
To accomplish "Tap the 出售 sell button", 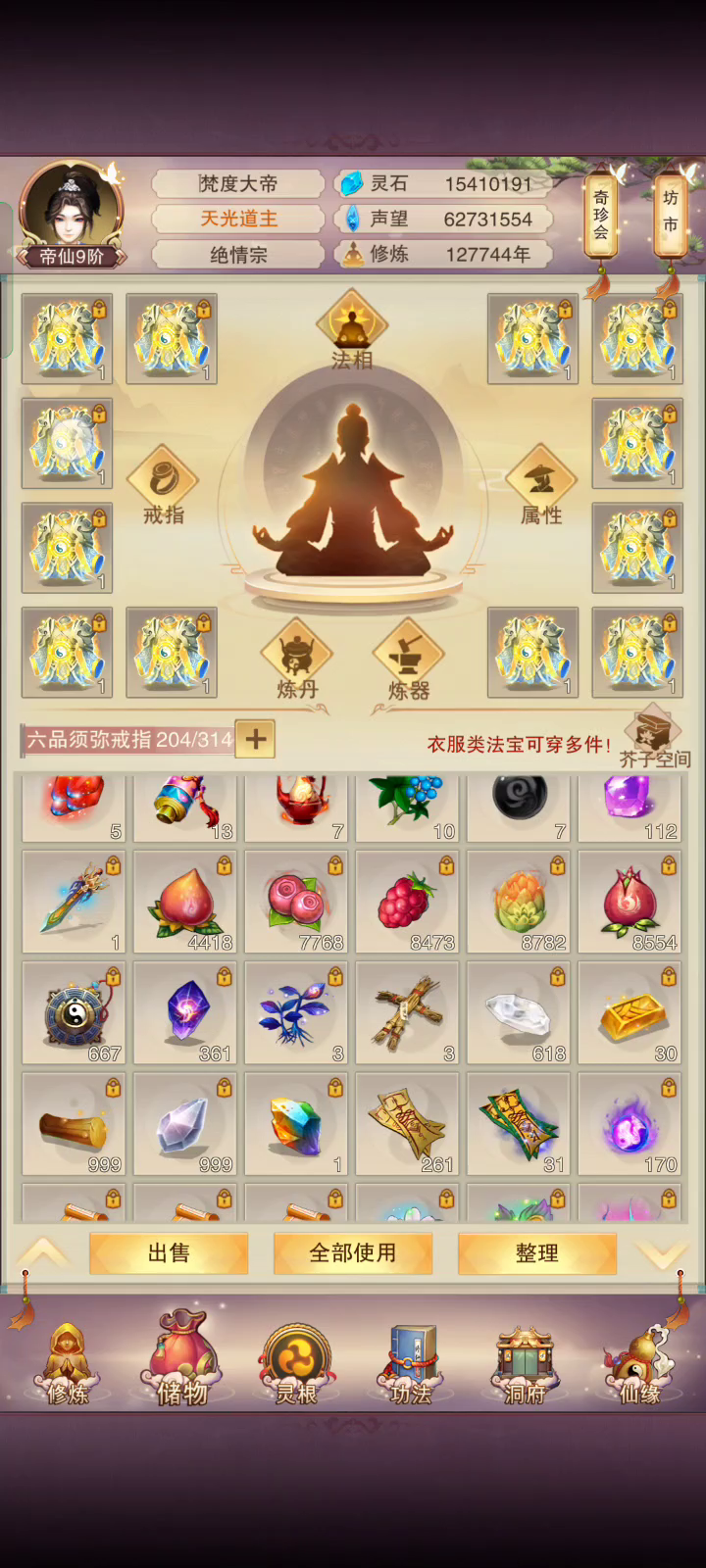I will pyautogui.click(x=169, y=1252).
